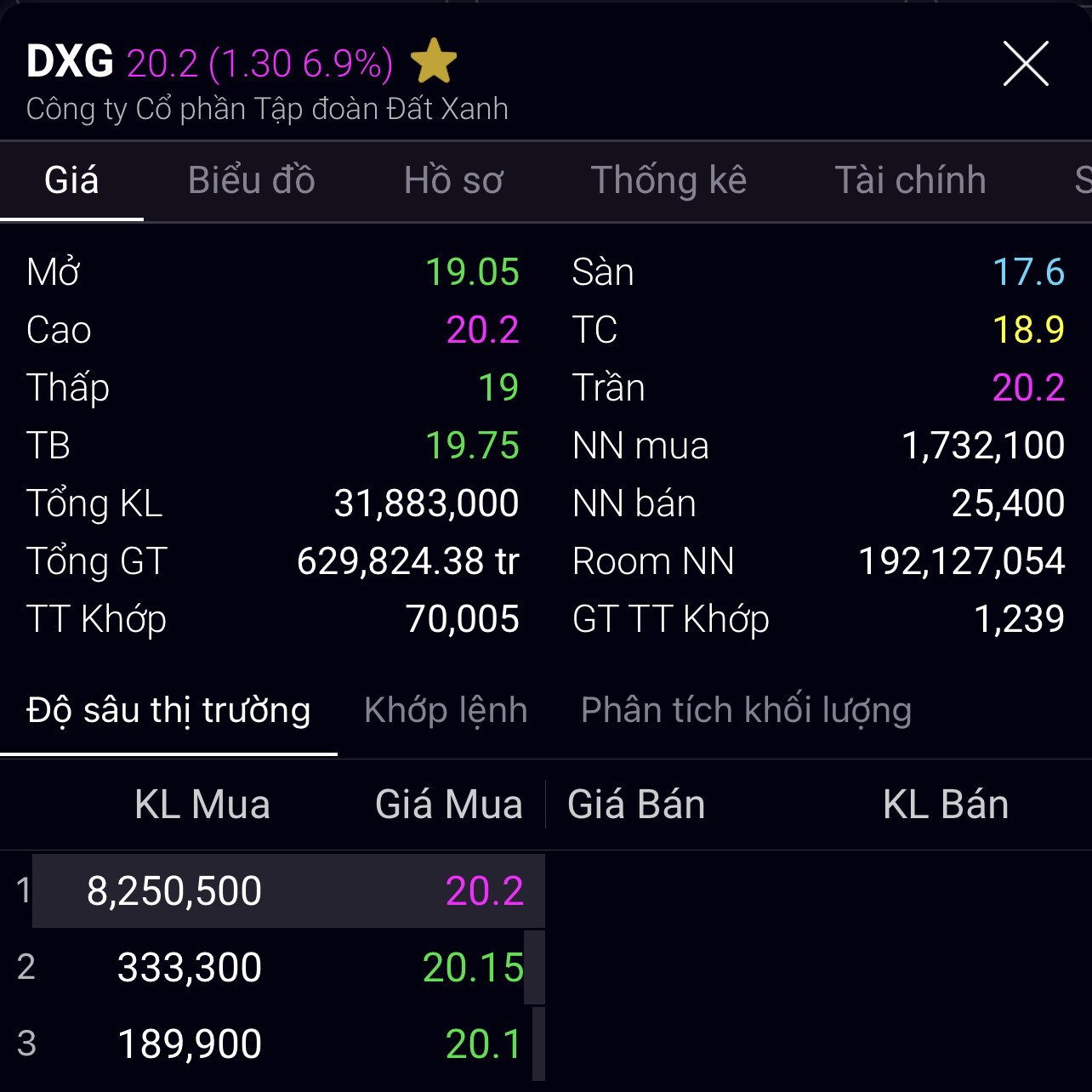
Task: Select the bid row at price 20.2
Action: pos(289,890)
